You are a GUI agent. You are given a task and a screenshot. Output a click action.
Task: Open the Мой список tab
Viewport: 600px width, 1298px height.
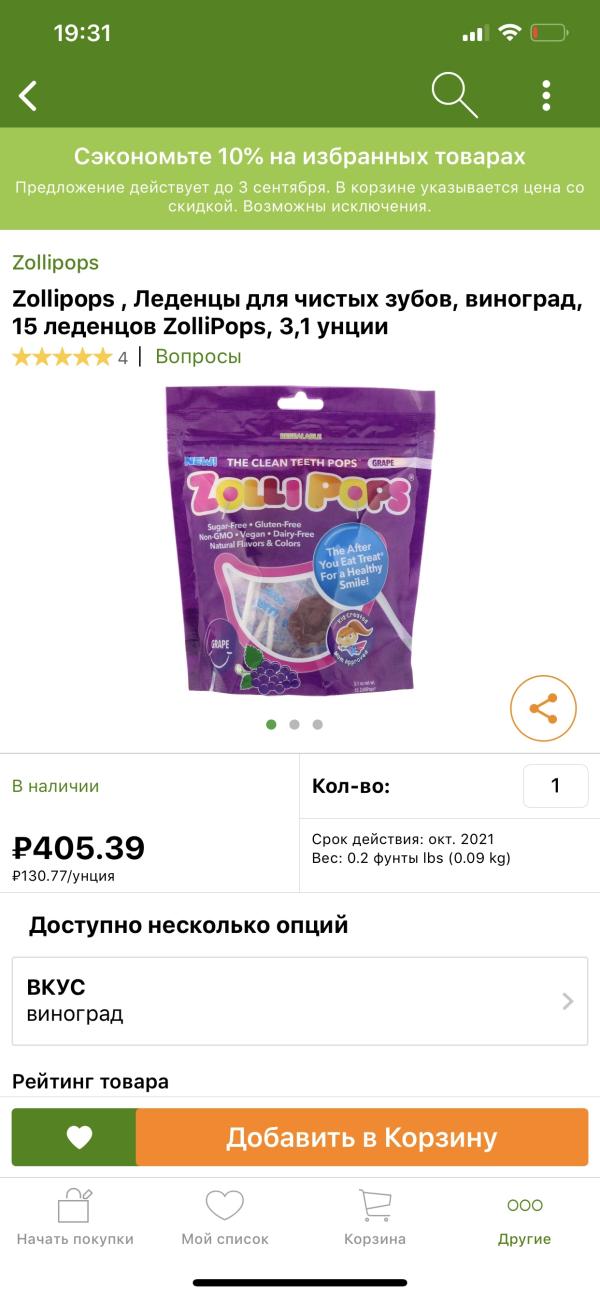tap(225, 1217)
